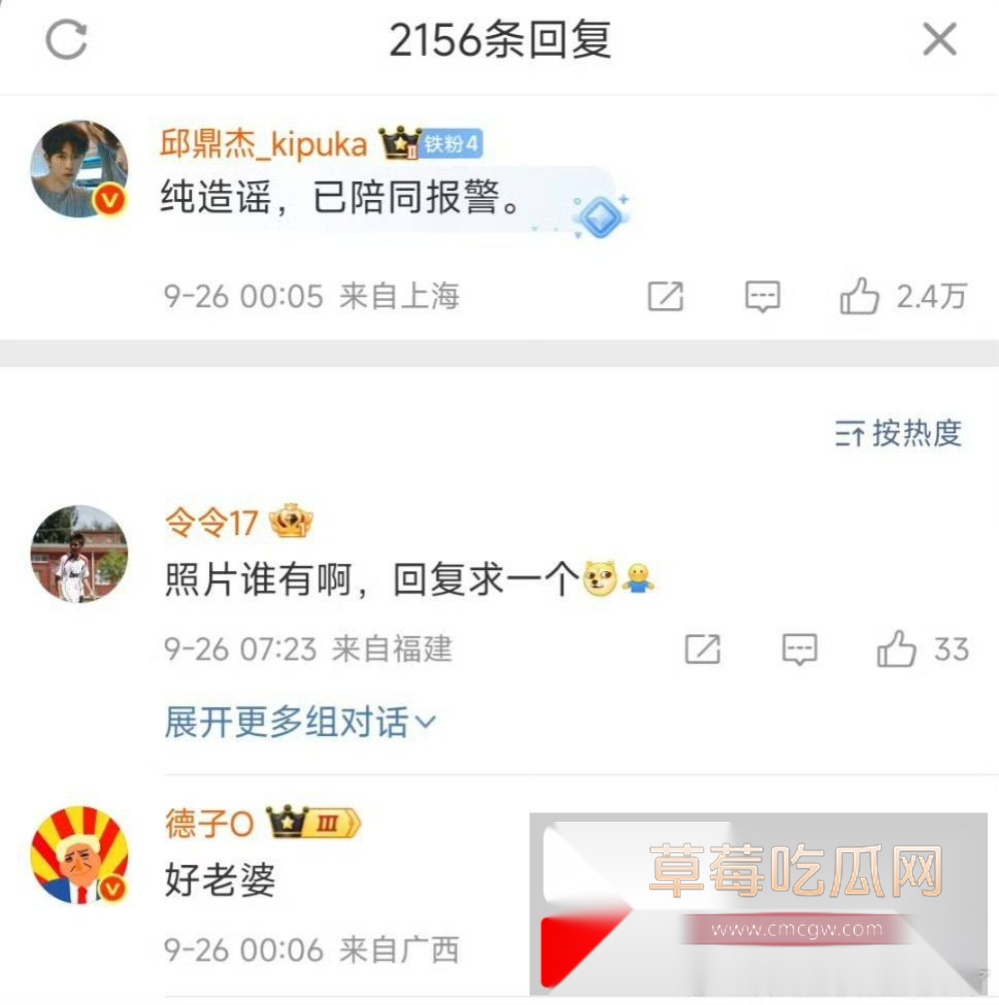Like 邱鼎杰_kipuka's comment with 2.4万 likes

[x=860, y=296]
